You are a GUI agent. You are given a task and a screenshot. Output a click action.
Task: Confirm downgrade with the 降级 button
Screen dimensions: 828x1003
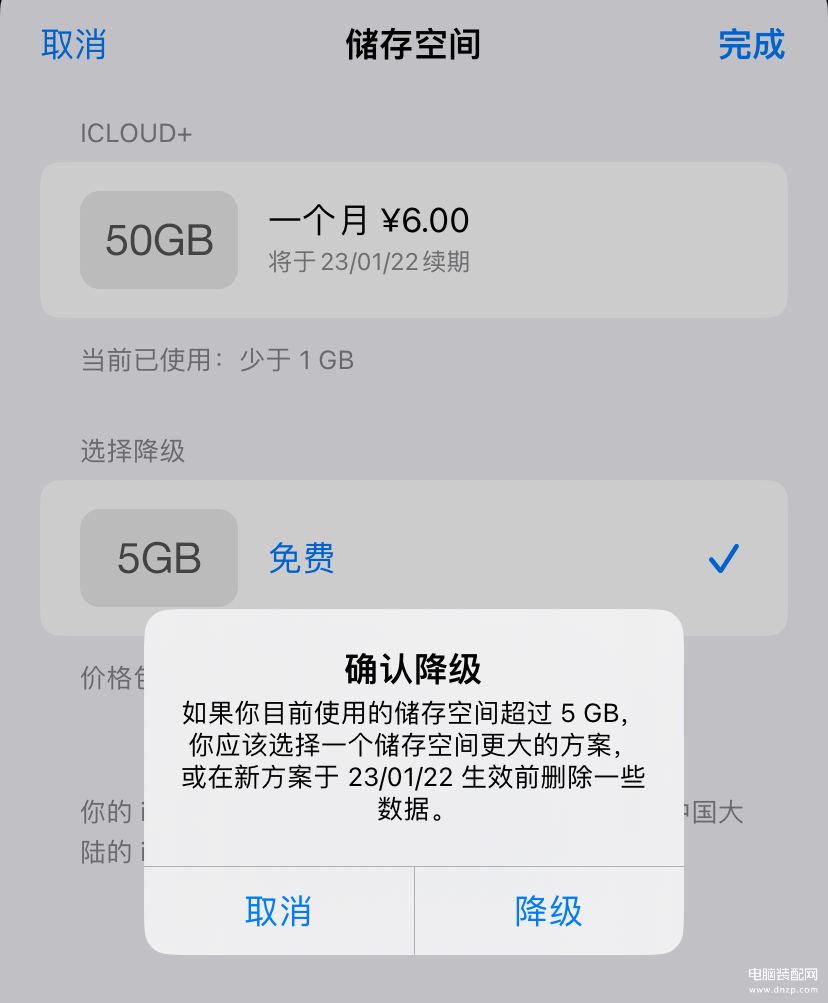(x=548, y=911)
